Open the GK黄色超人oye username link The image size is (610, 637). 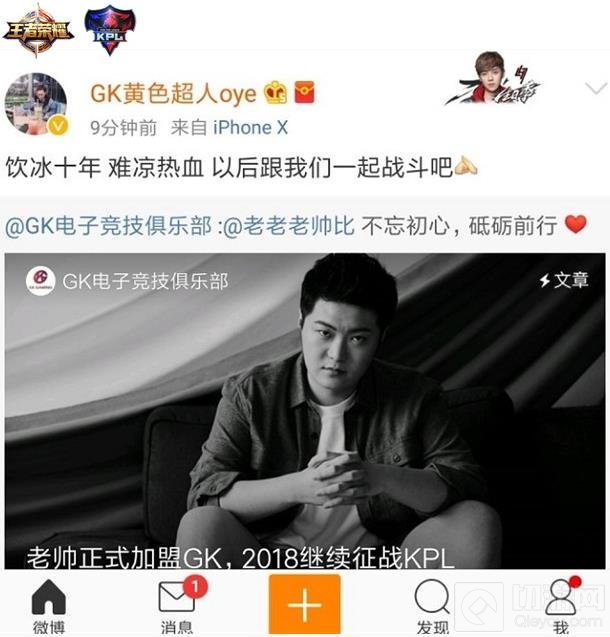point(173,93)
